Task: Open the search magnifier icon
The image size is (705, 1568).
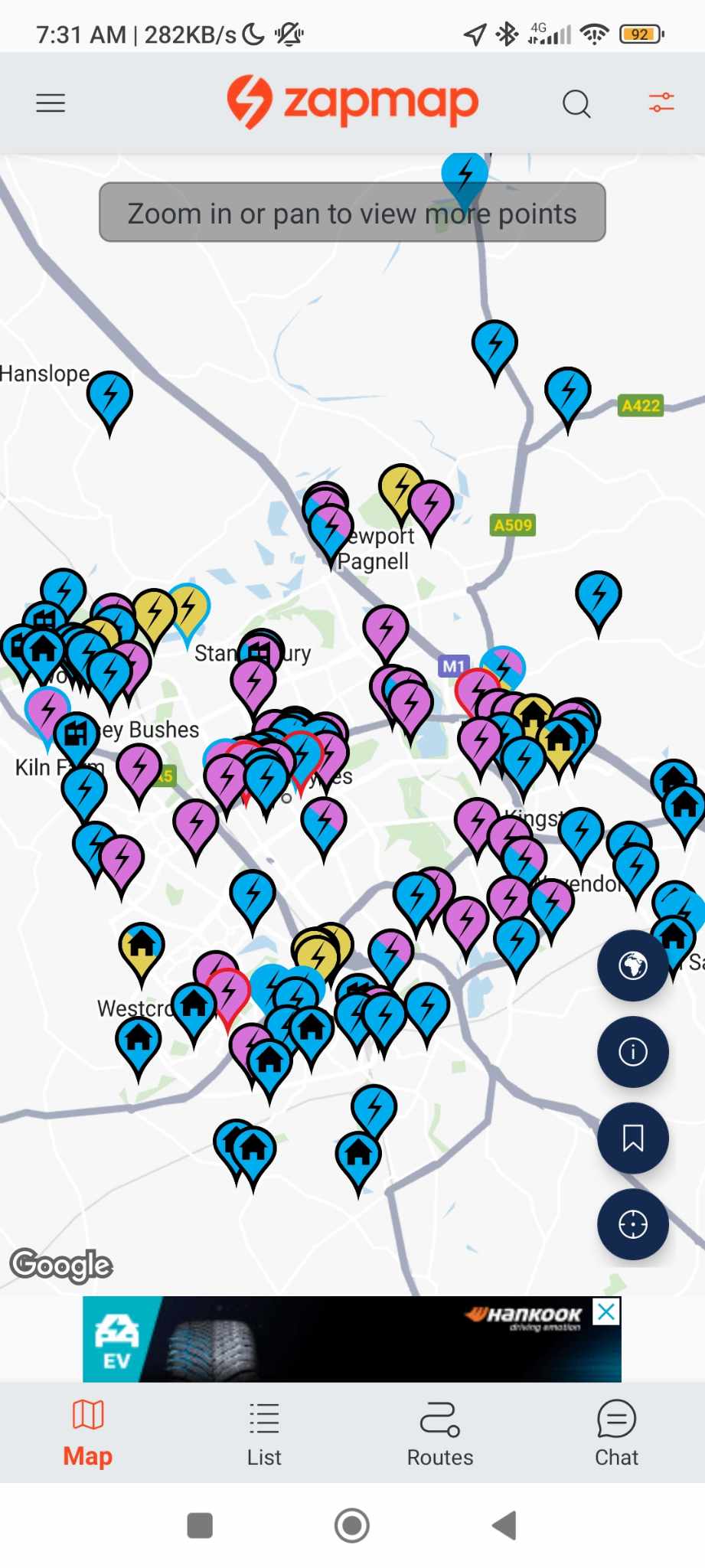Action: pyautogui.click(x=576, y=103)
